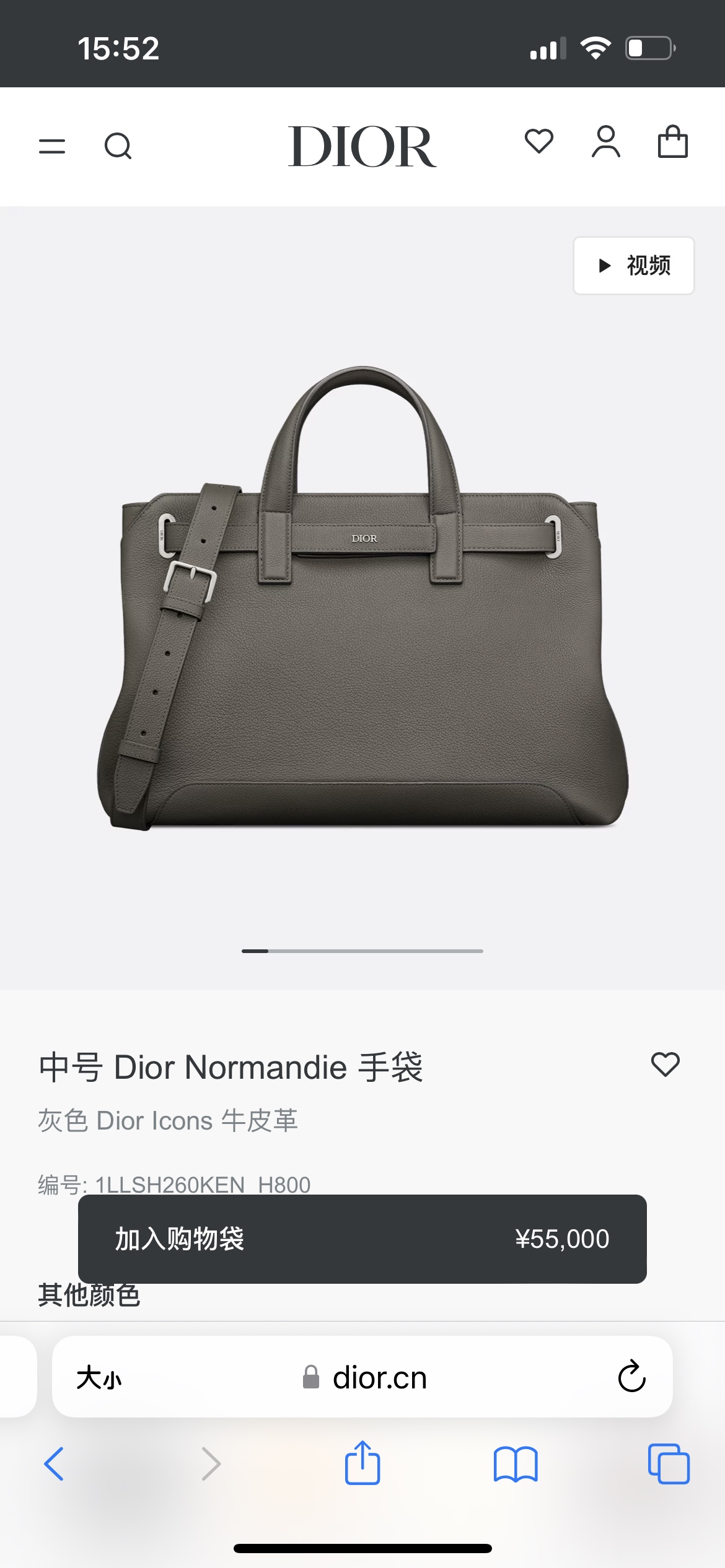
Task: Open the account profile icon
Action: [605, 142]
